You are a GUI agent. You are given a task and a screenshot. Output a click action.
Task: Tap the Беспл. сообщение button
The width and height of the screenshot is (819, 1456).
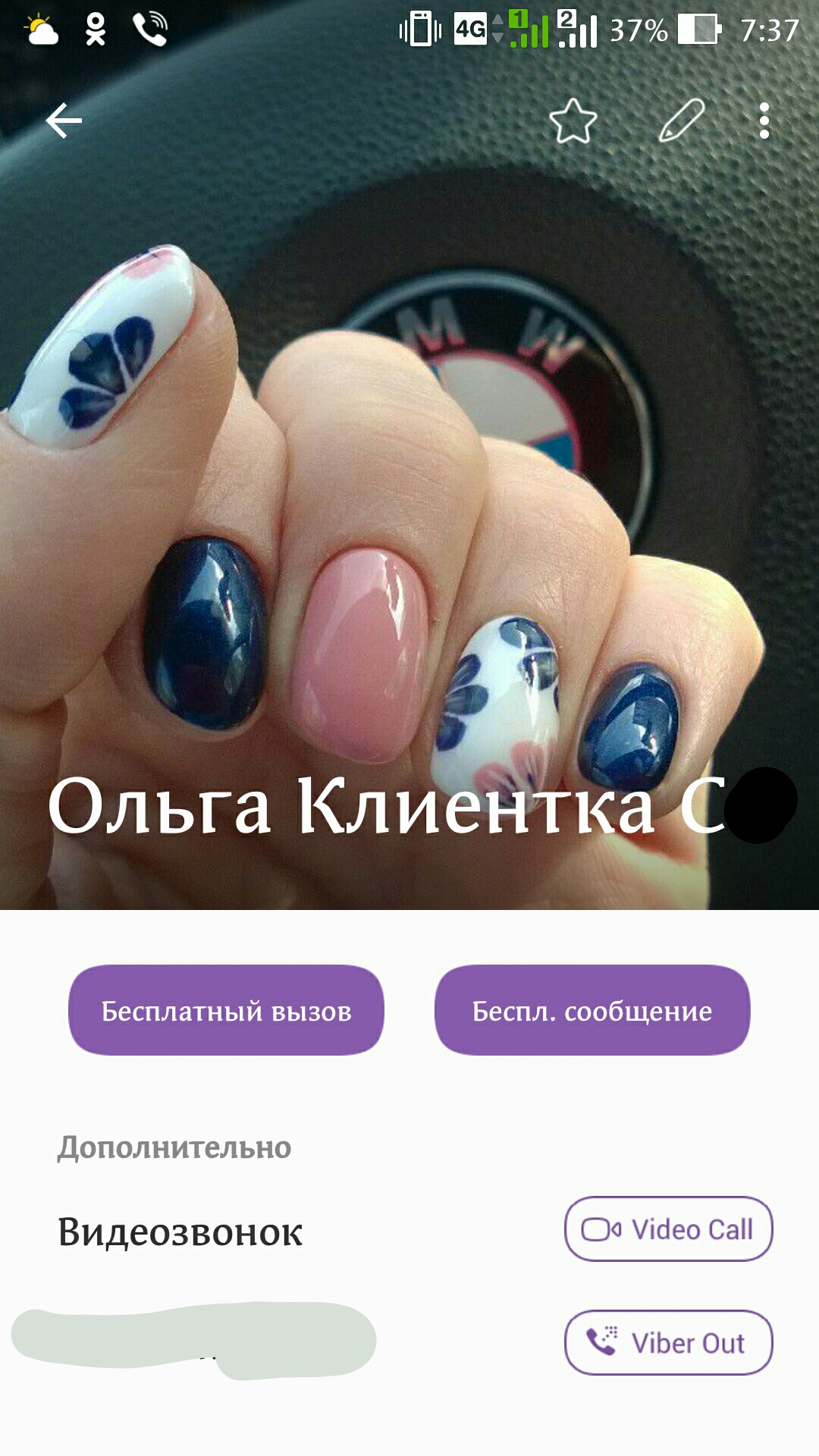[592, 1010]
